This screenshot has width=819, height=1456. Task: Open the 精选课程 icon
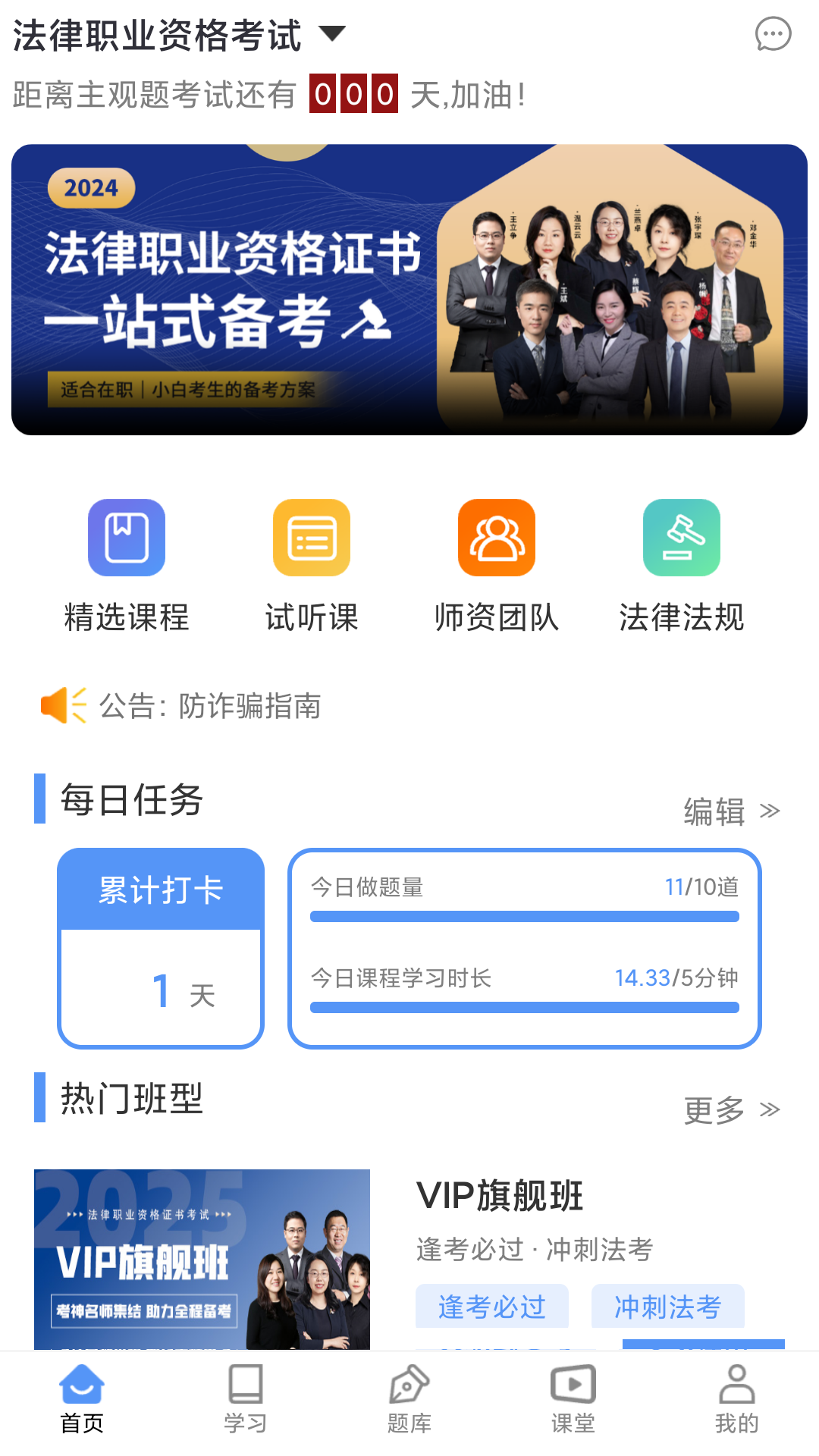(x=127, y=538)
